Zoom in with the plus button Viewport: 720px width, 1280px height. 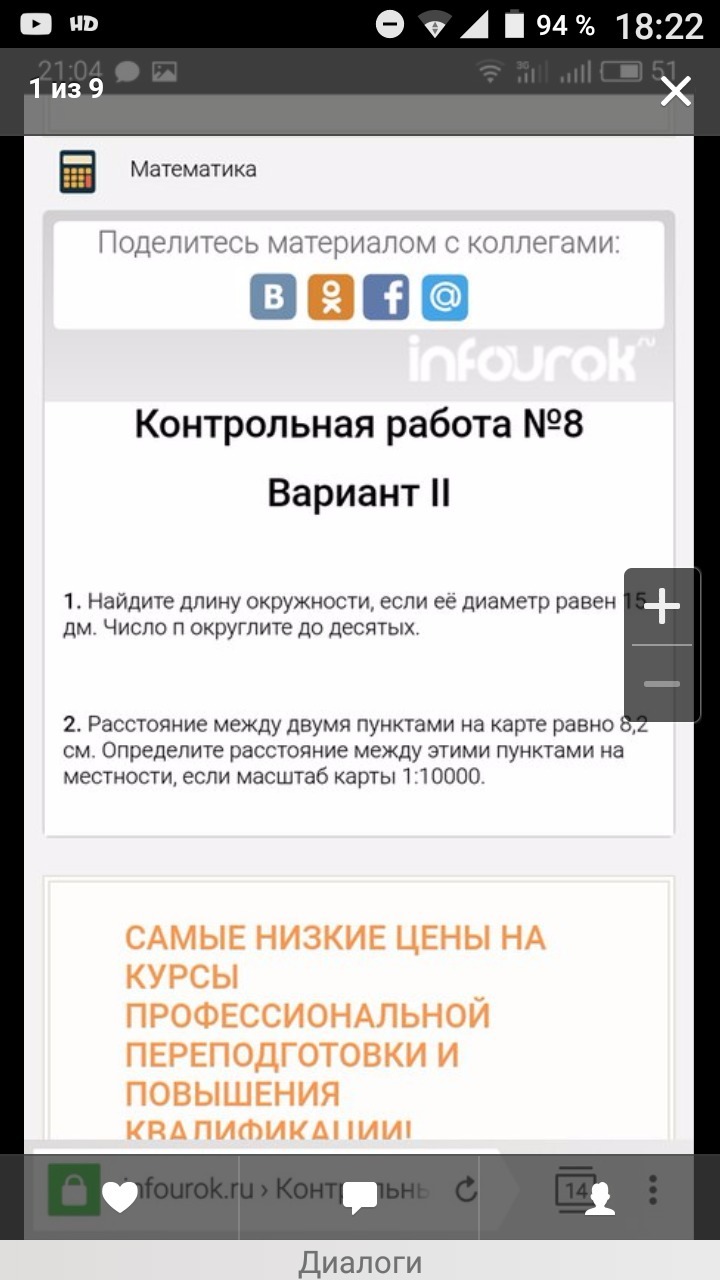pyautogui.click(x=662, y=607)
